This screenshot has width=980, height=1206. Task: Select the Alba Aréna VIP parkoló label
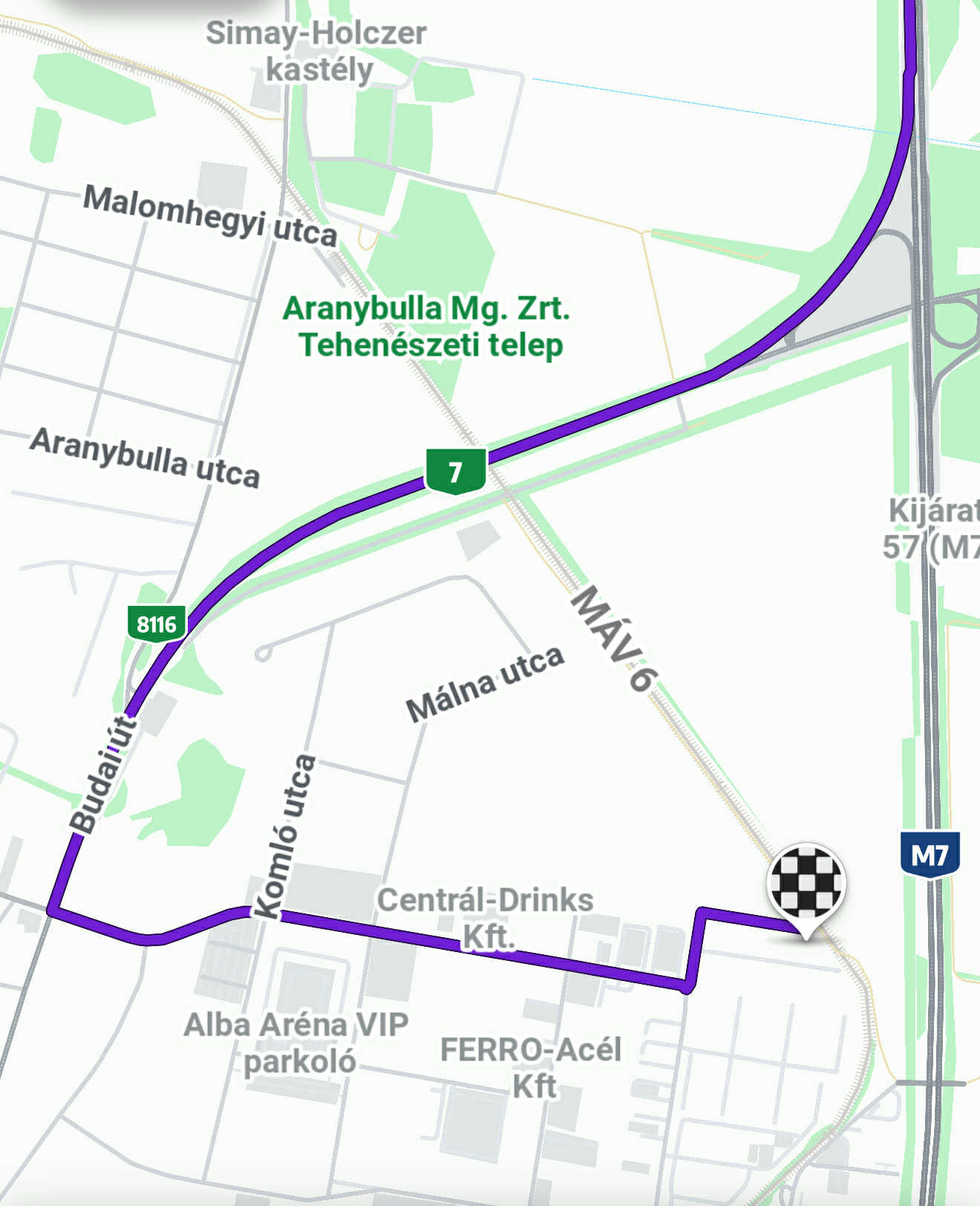point(297,1043)
